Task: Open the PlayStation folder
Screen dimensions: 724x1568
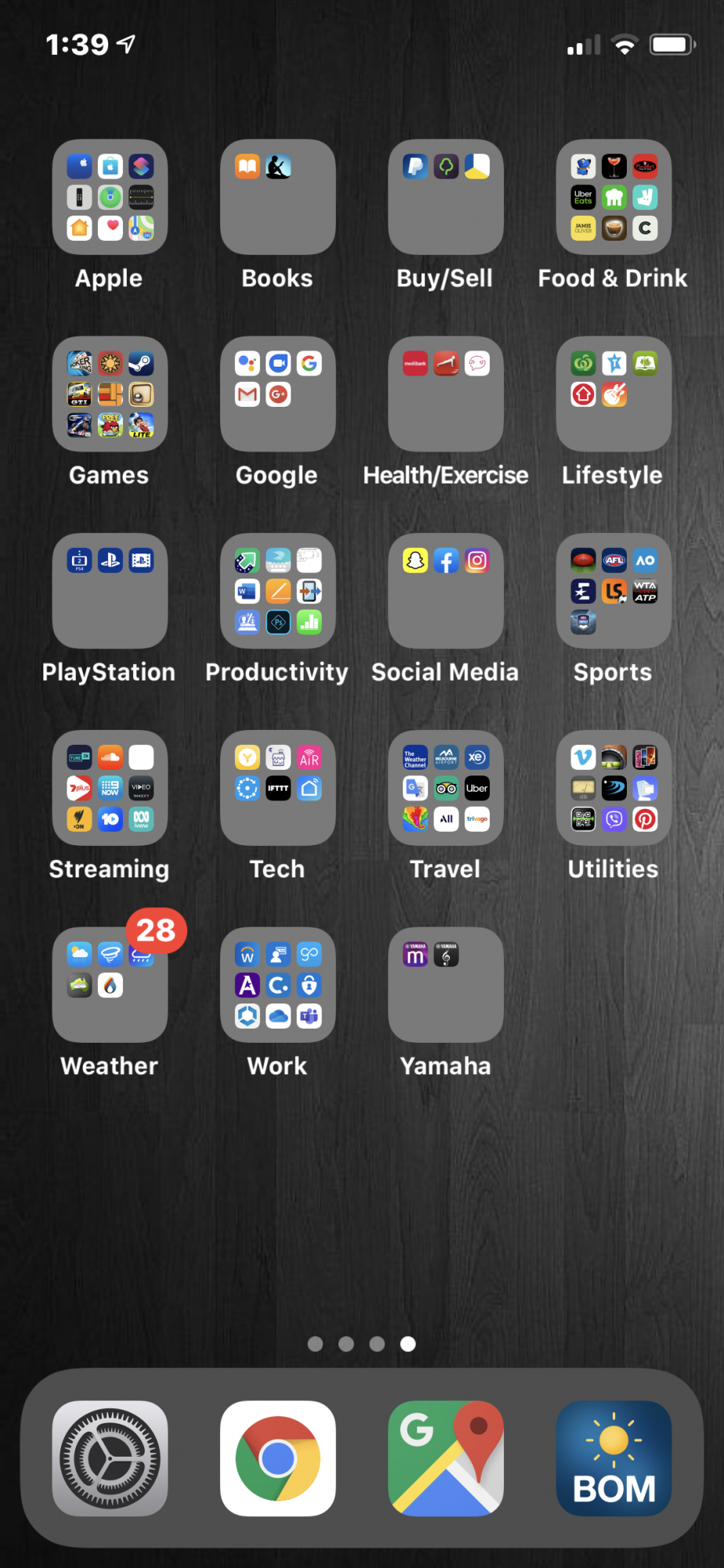Action: [x=110, y=590]
